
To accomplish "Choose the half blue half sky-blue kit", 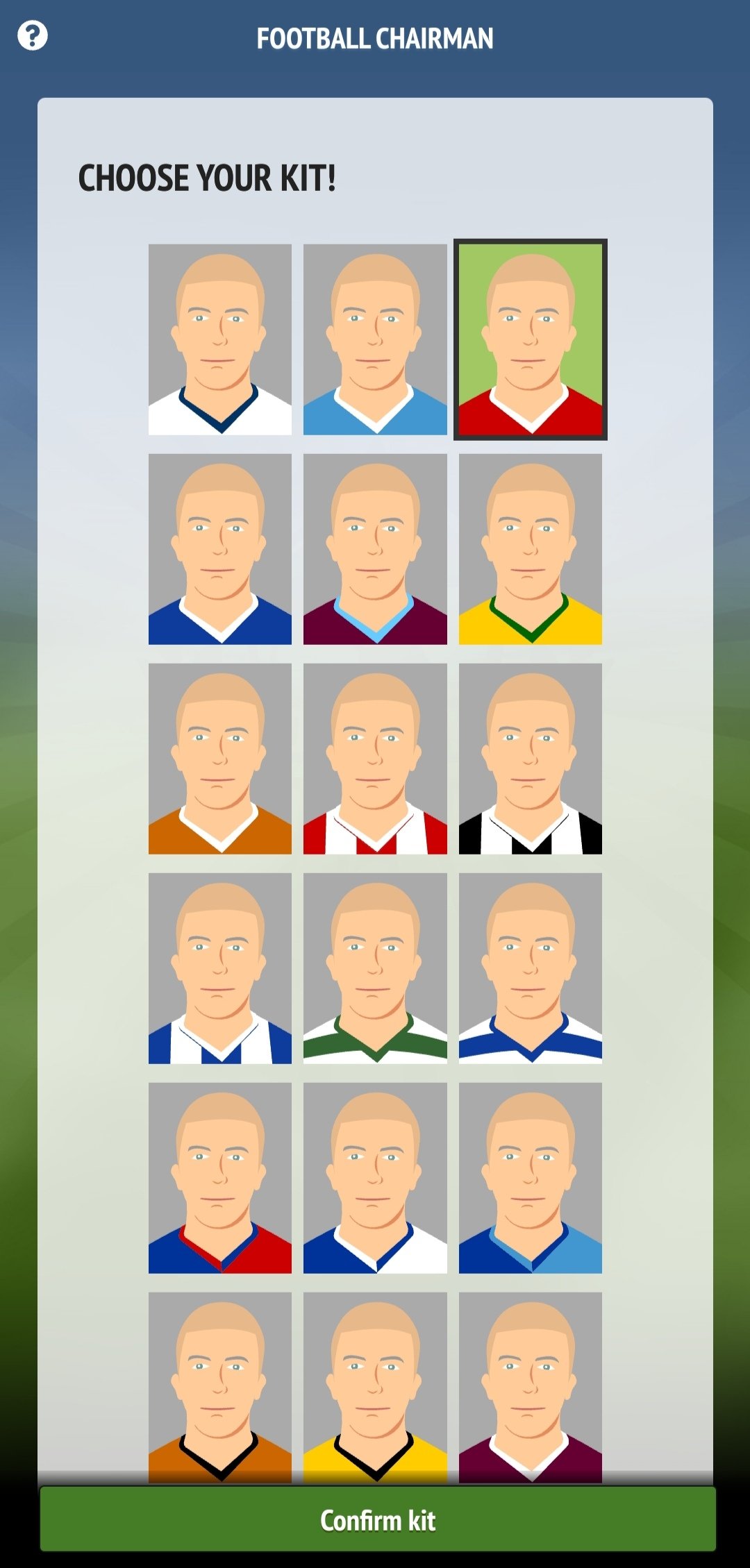I will point(530,1178).
